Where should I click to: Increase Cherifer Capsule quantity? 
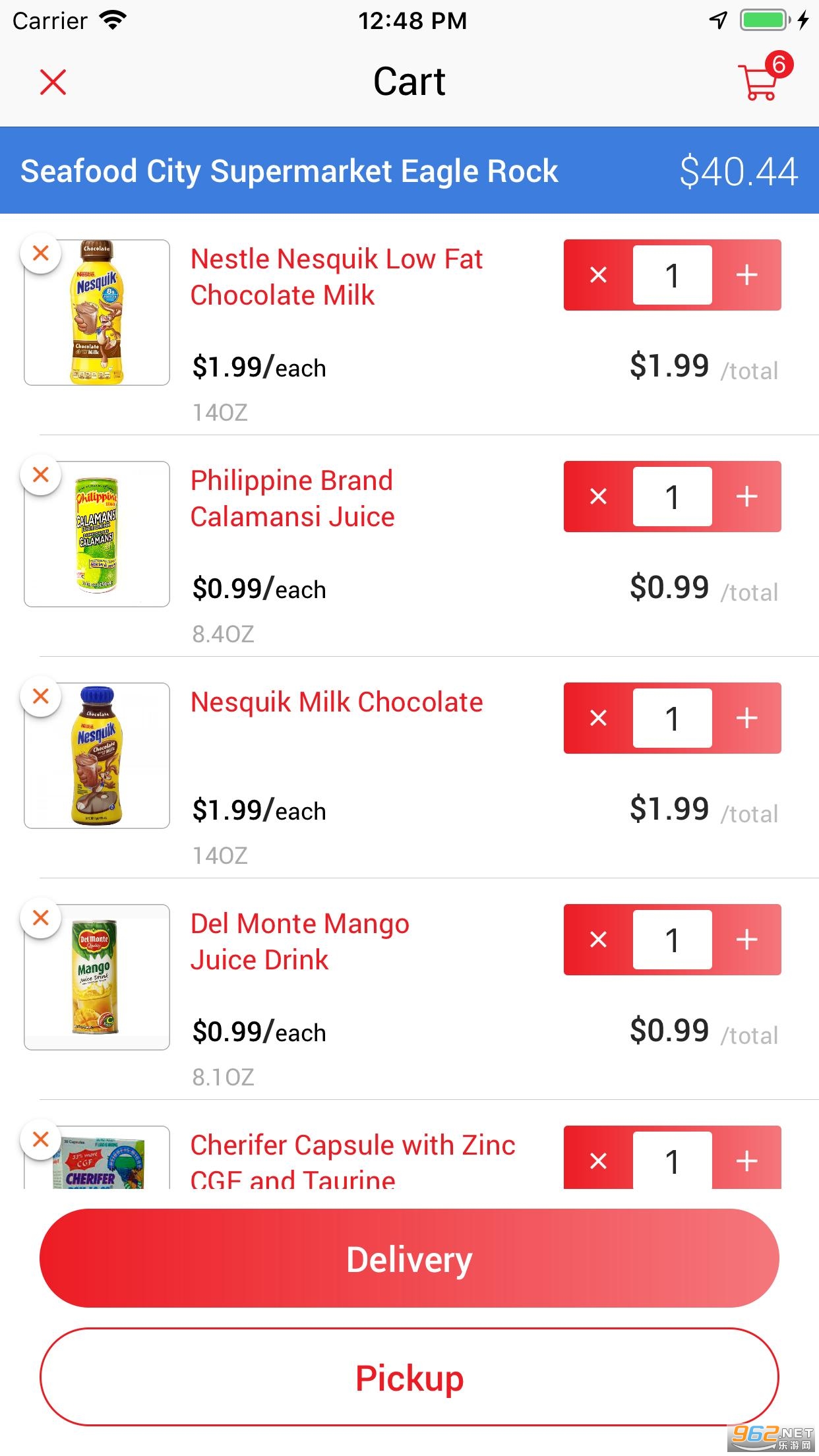746,1161
